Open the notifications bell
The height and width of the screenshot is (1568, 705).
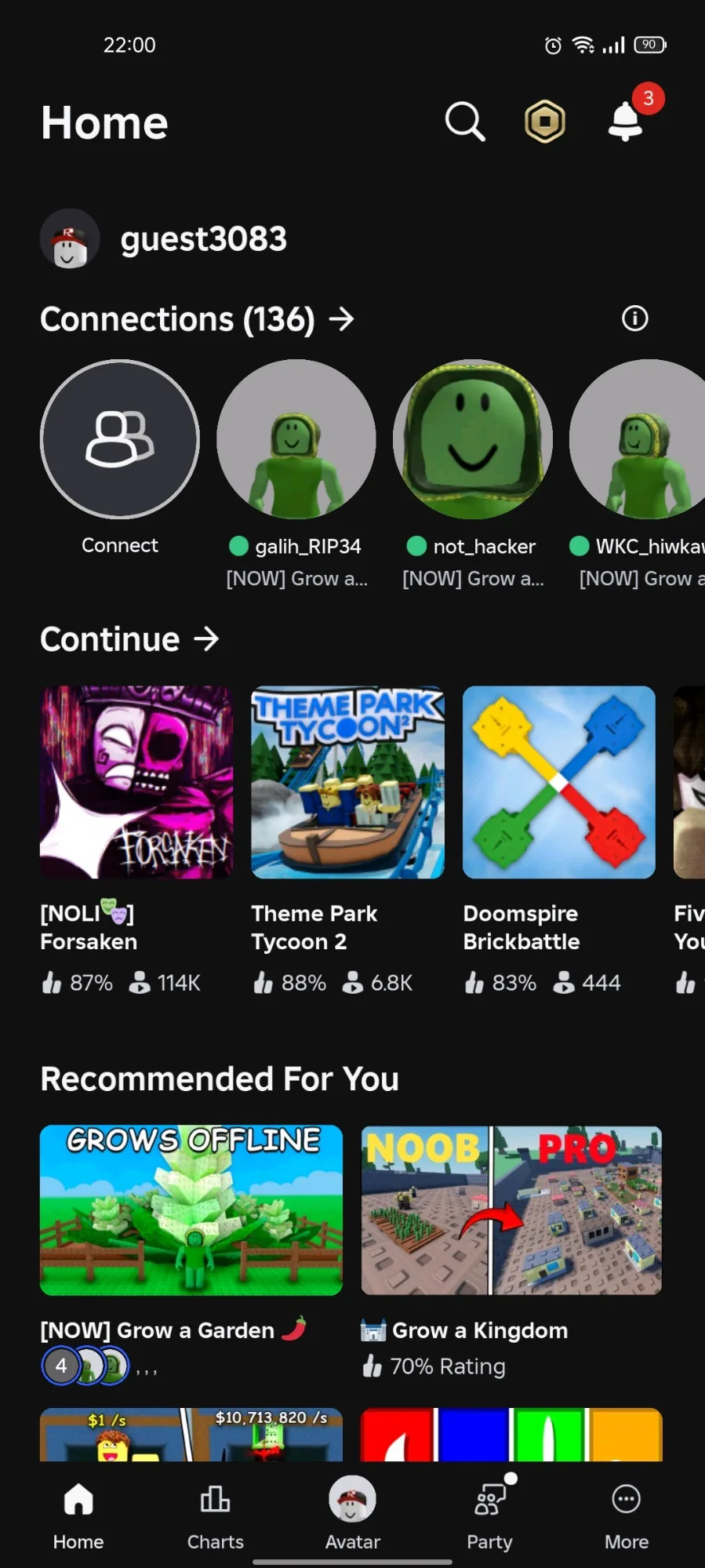[x=626, y=122]
